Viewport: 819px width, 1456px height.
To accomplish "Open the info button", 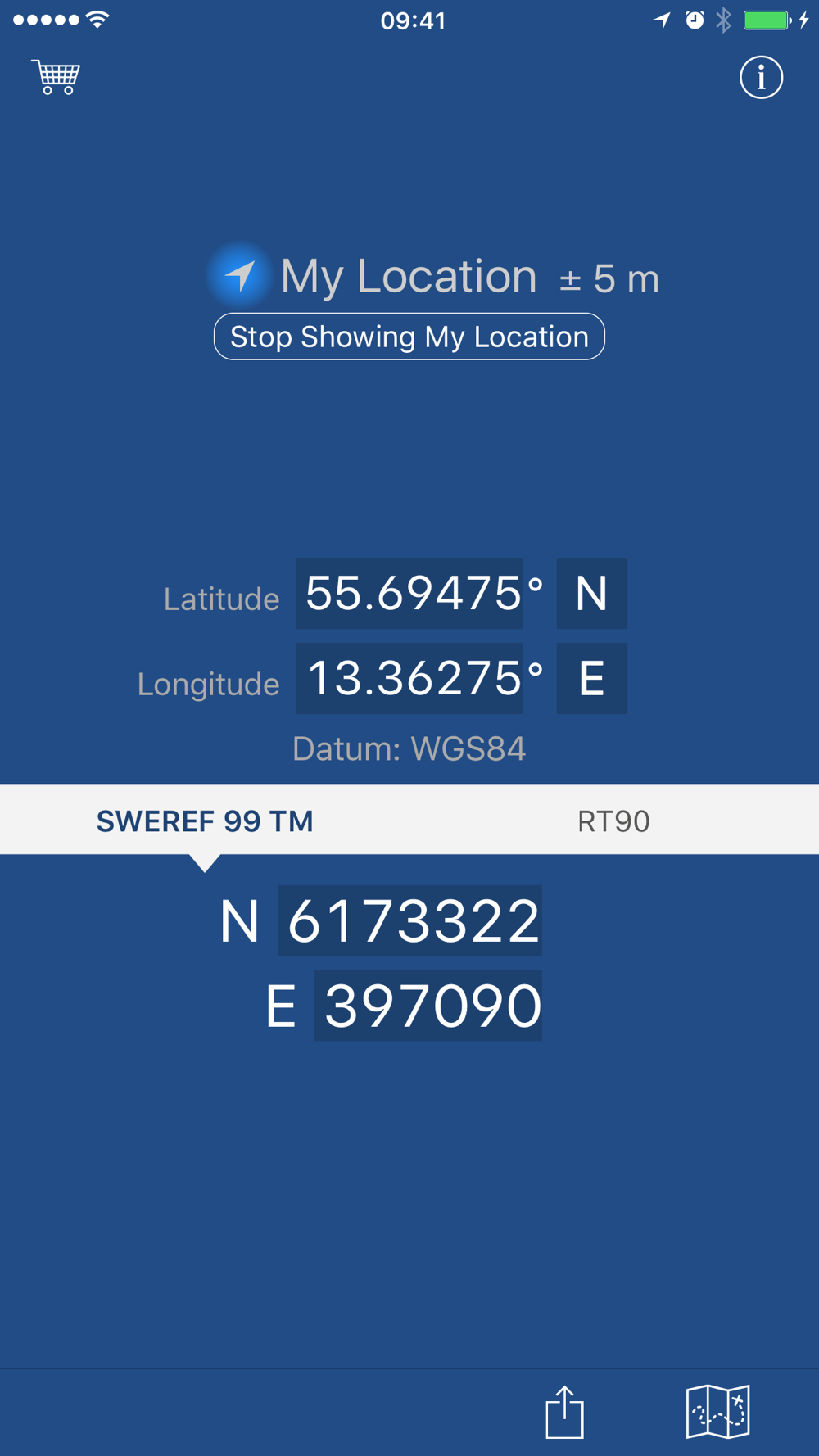I will pos(761,78).
